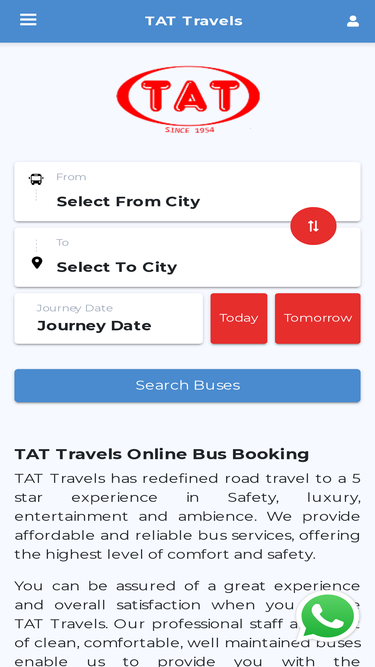The width and height of the screenshot is (375, 667).
Task: Select the To city field
Action: [188, 257]
